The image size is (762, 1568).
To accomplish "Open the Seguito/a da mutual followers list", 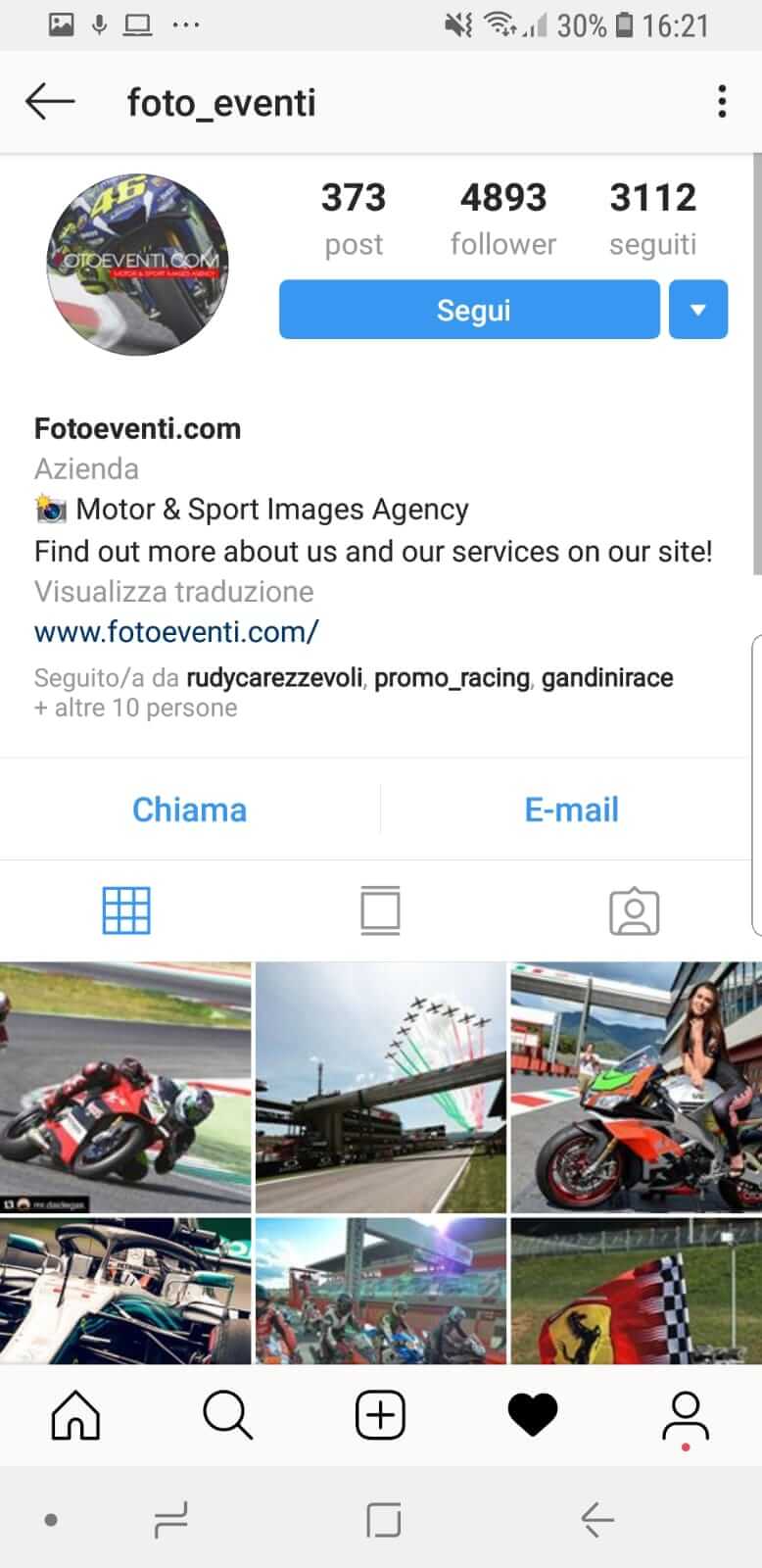I will 353,692.
